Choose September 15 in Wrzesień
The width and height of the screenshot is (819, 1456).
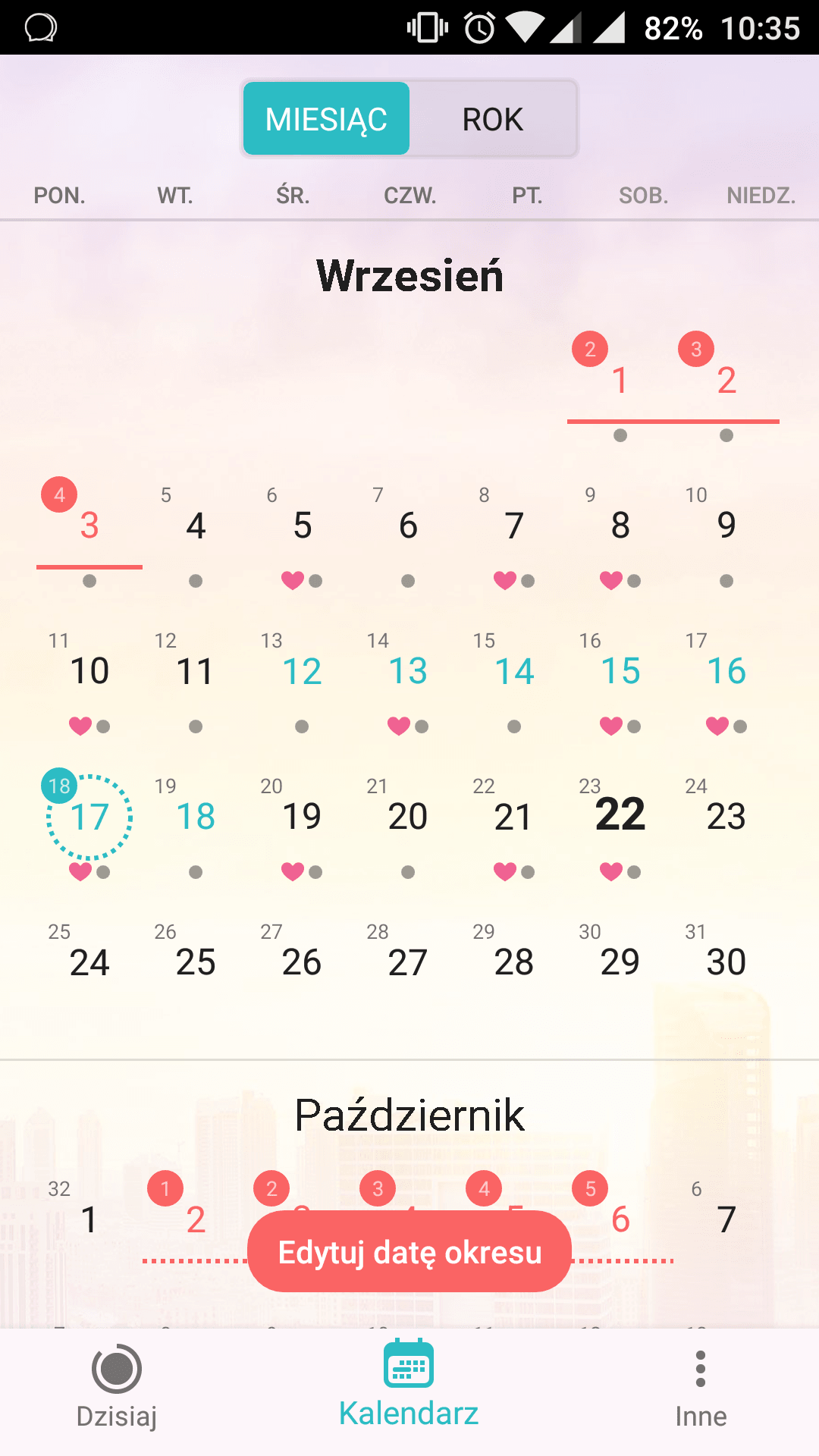[x=620, y=671]
